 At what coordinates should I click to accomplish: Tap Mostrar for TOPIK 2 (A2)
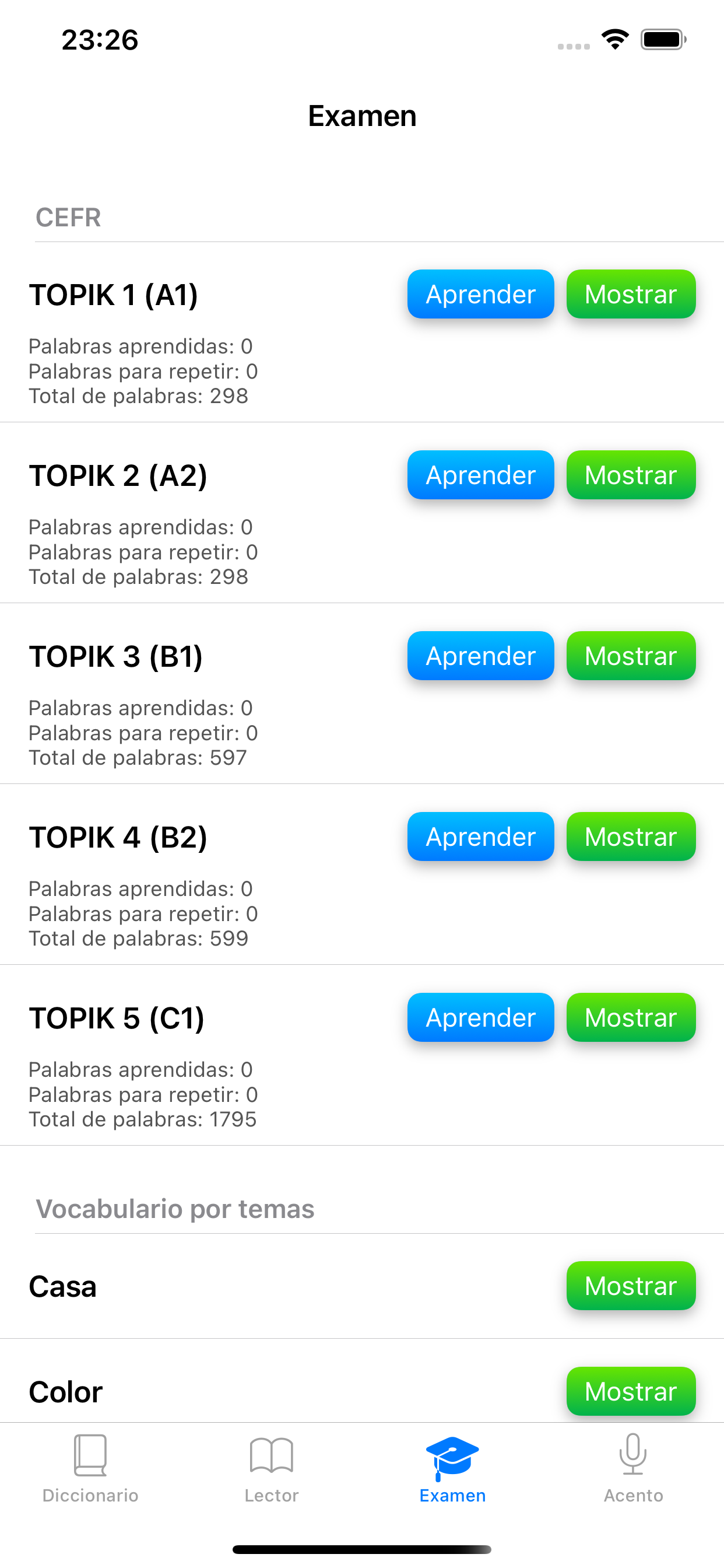pyautogui.click(x=631, y=475)
